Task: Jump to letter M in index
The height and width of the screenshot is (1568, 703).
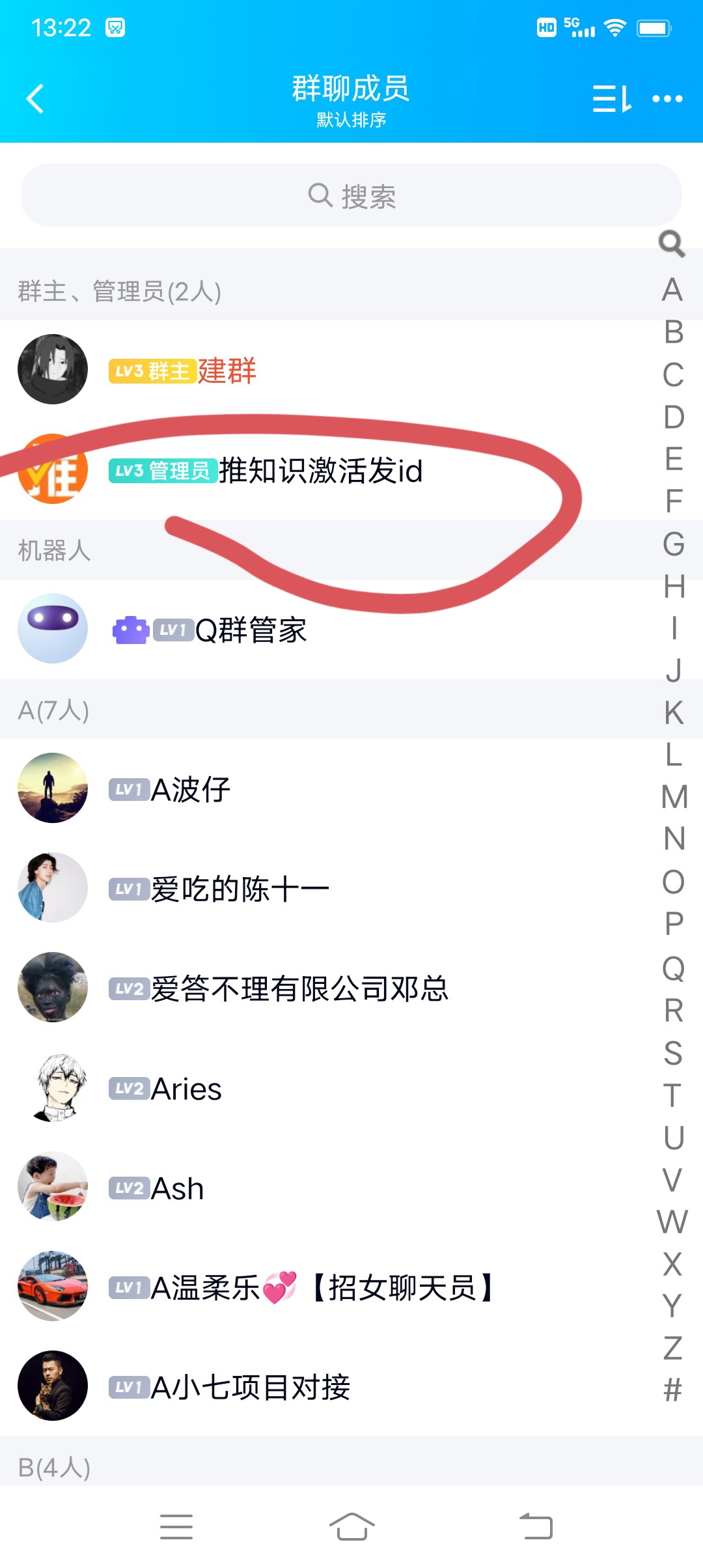Action: [674, 797]
